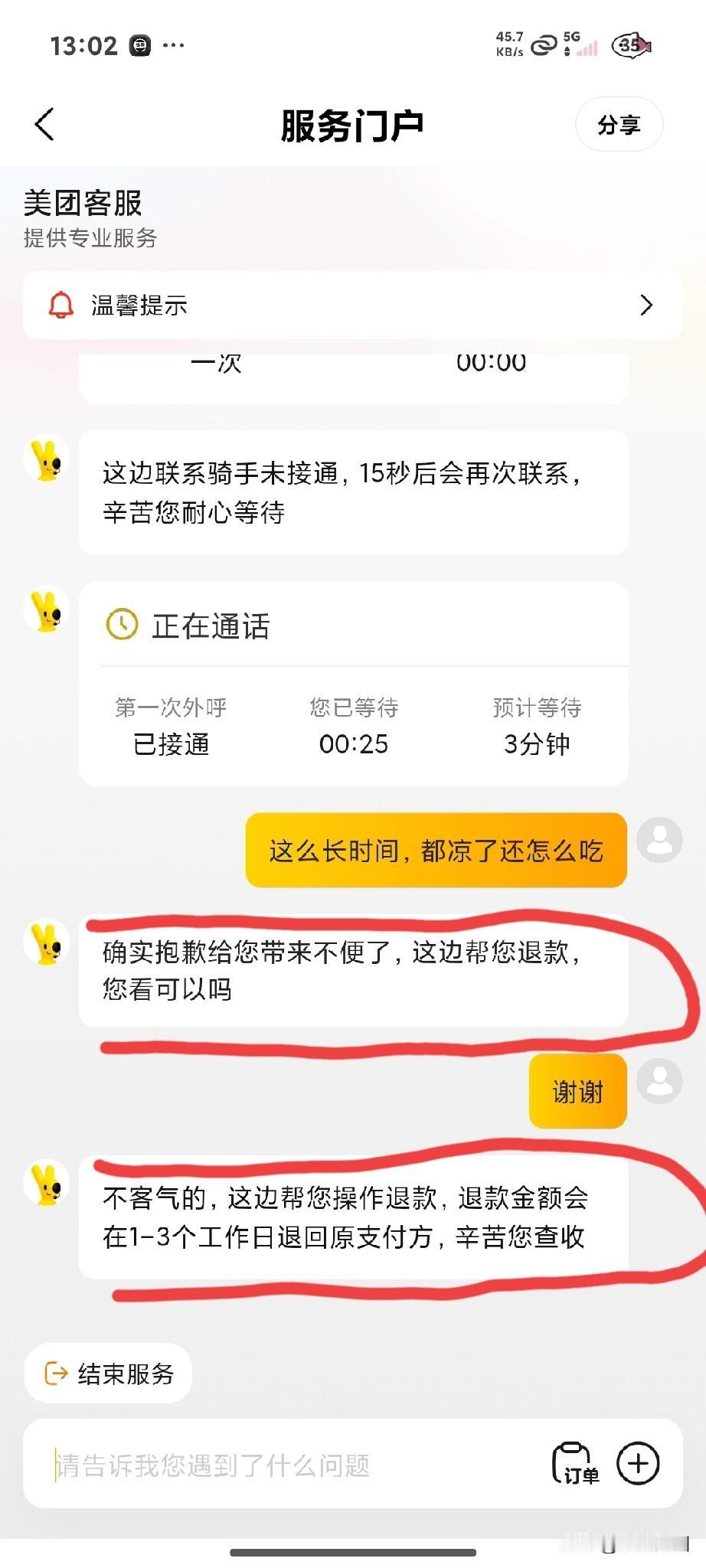This screenshot has width=706, height=1568.
Task: Tap the red bell icon on 温馨提示 banner
Action: click(61, 305)
